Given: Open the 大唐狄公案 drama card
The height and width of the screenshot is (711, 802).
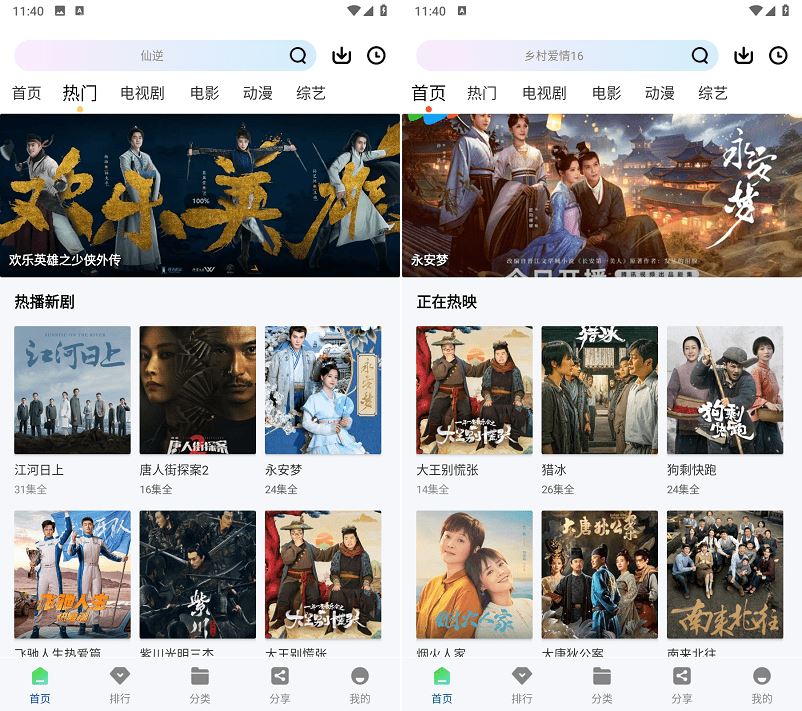Looking at the screenshot, I should click(x=599, y=575).
